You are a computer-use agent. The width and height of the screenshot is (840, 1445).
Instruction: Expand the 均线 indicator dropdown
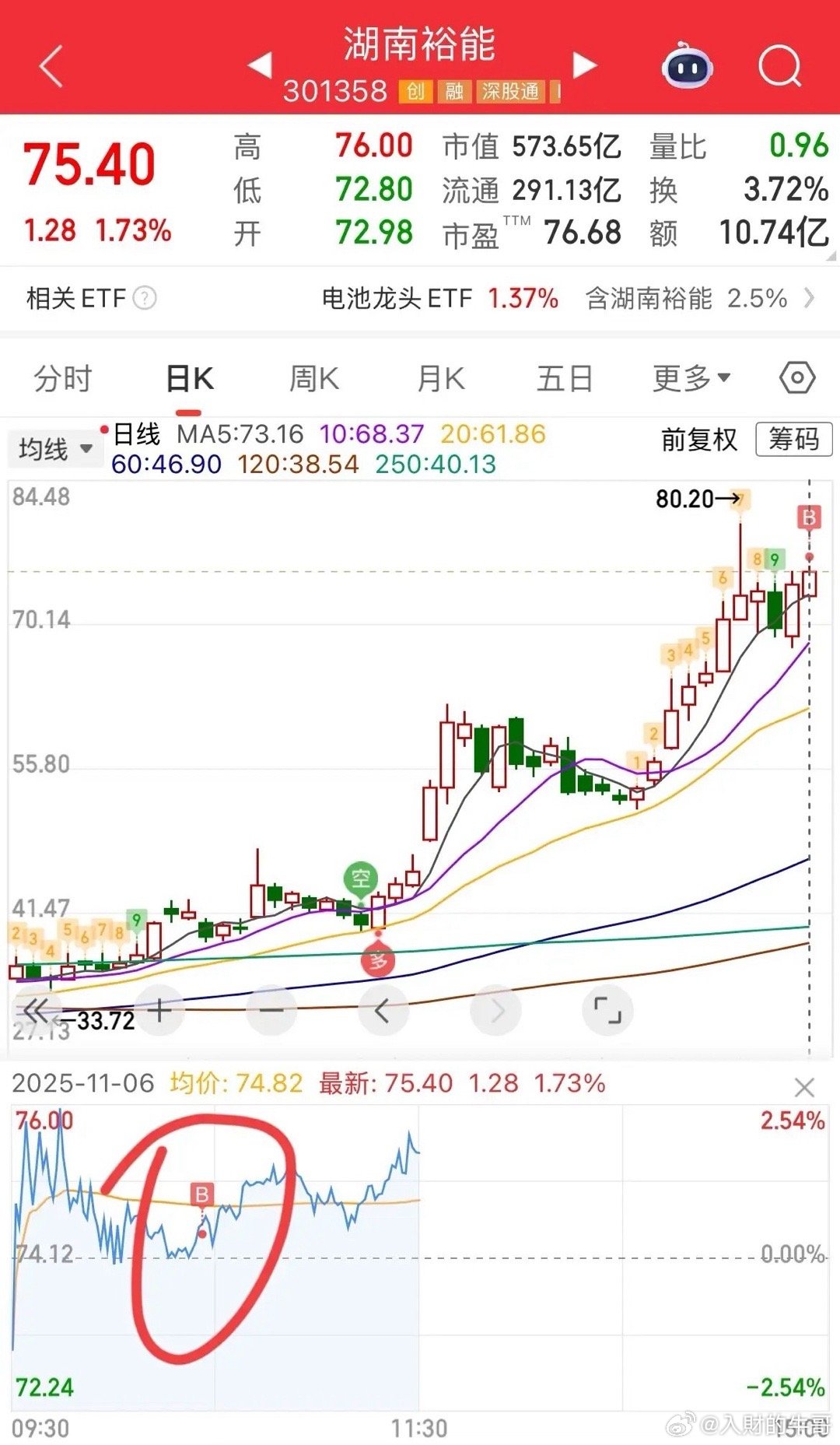click(55, 449)
